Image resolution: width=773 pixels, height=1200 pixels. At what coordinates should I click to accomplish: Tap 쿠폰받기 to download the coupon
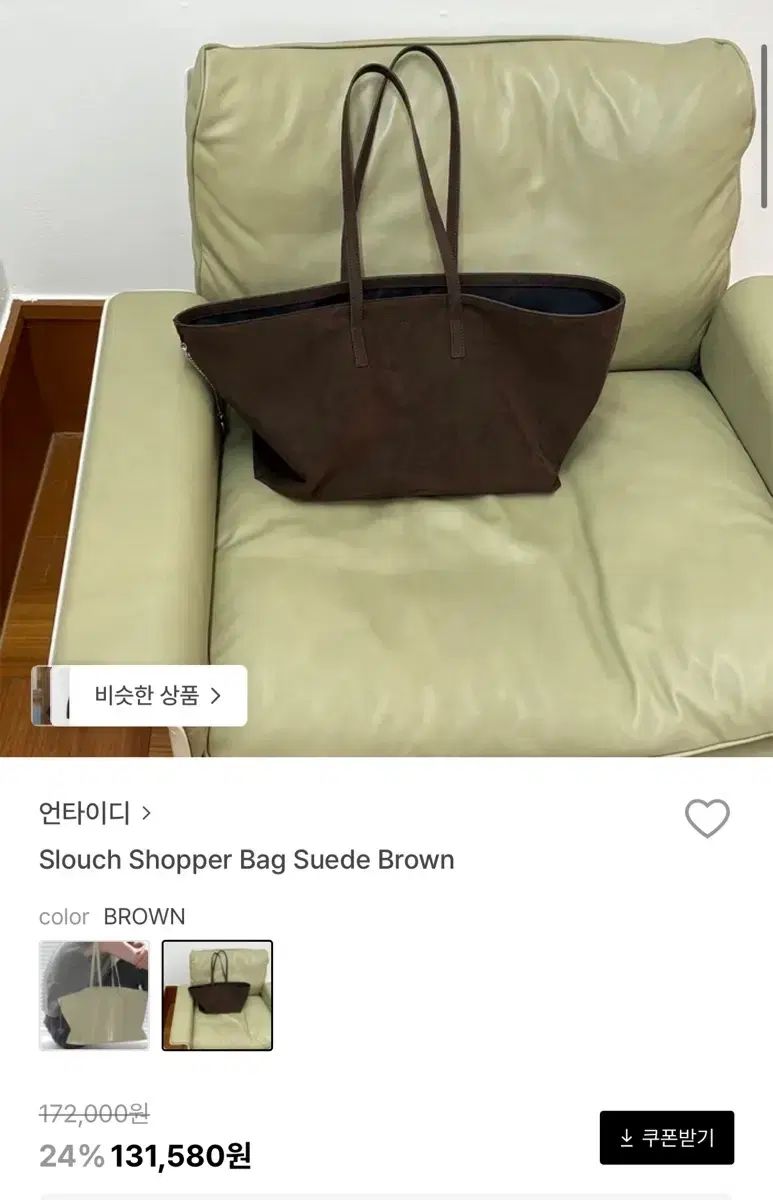666,1138
